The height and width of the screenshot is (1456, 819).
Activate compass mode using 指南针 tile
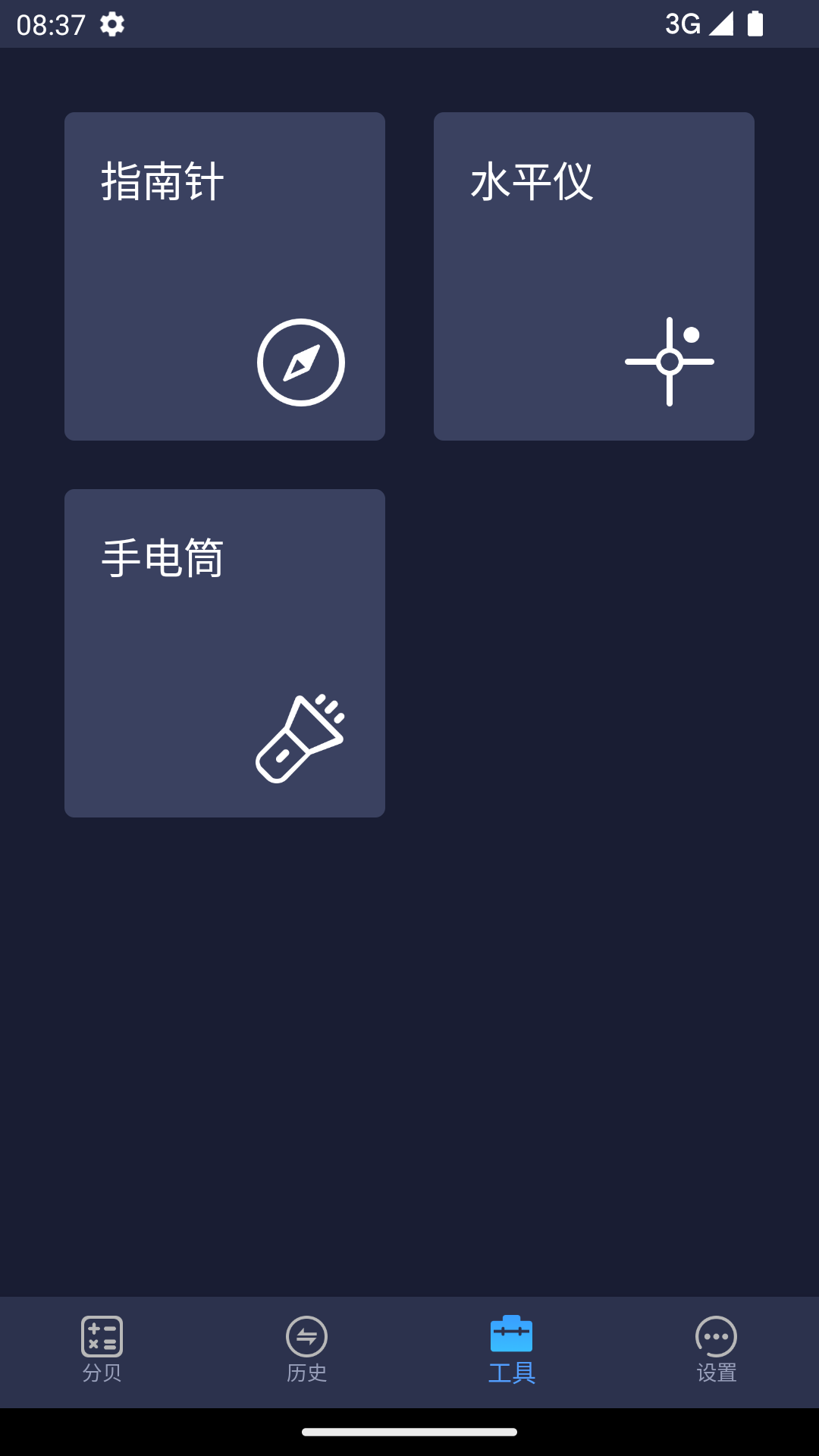click(x=224, y=275)
